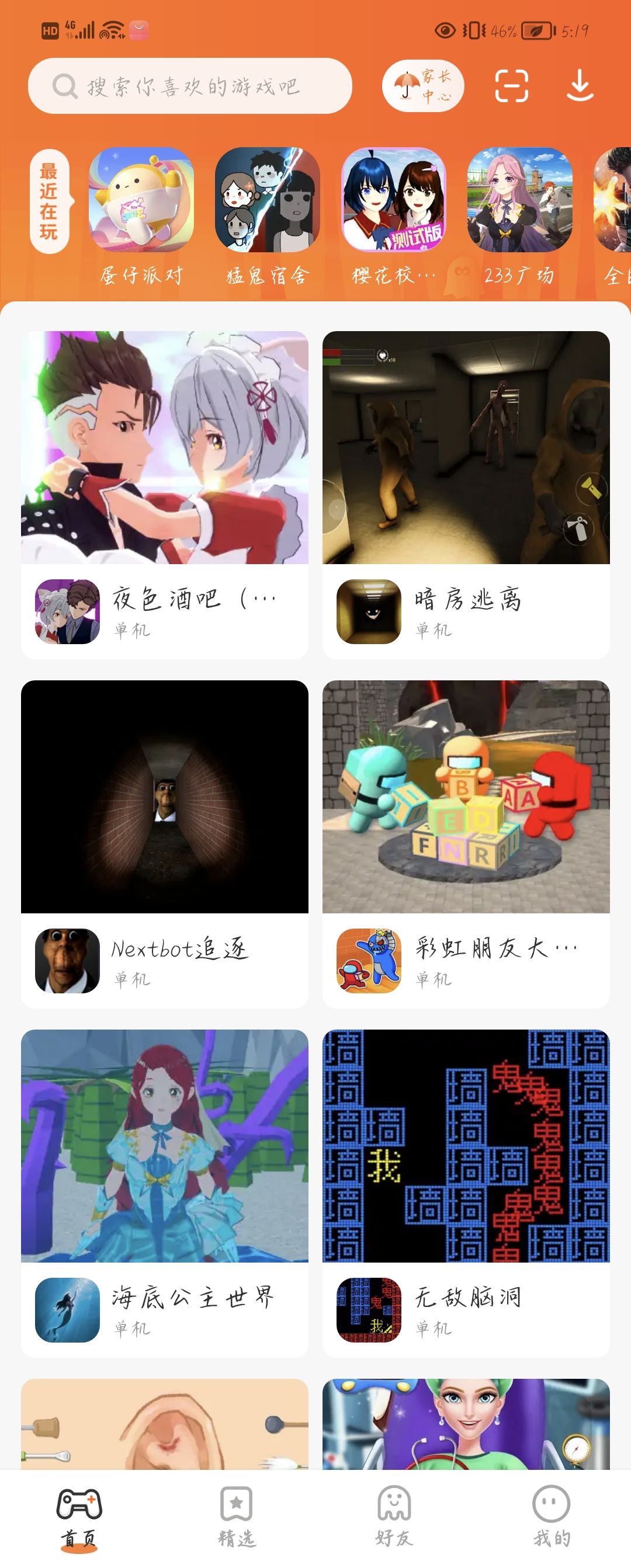Open the scan icon

tap(511, 86)
